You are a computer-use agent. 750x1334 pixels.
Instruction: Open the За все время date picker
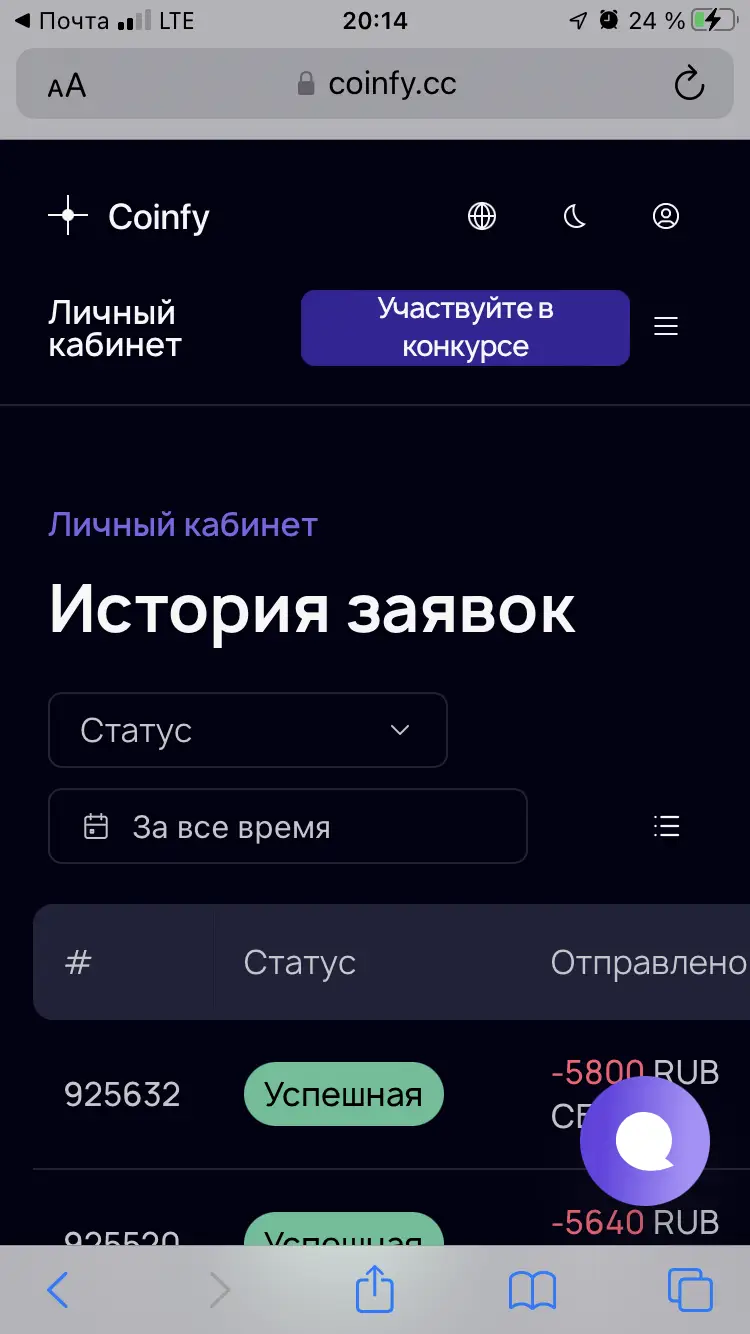[x=287, y=827]
